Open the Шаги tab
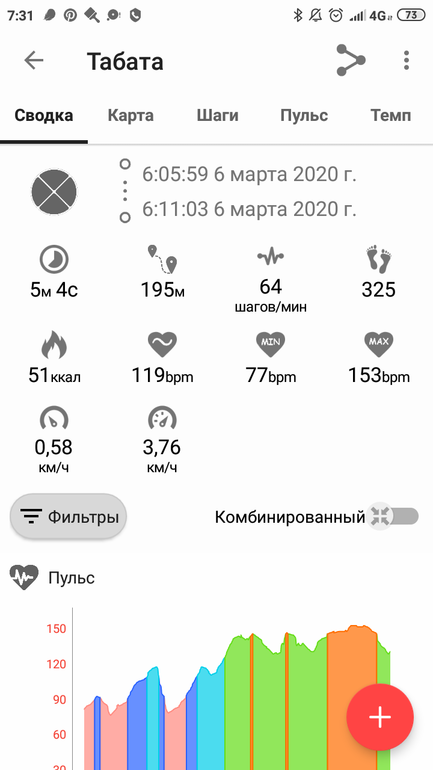 pos(217,116)
